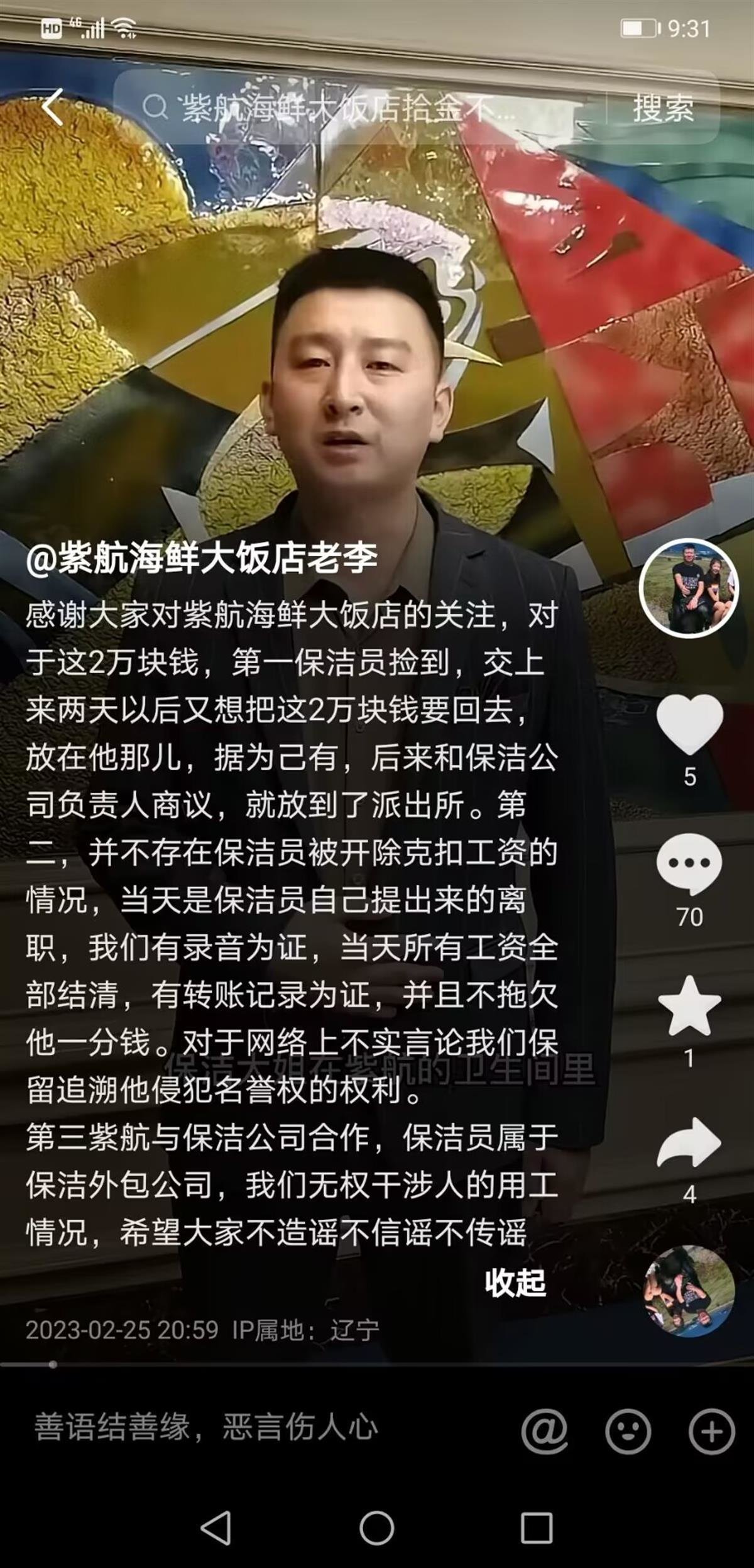754x1568 pixels.
Task: Open the @紫航海鲜大饭店老李 account name
Action: click(202, 558)
